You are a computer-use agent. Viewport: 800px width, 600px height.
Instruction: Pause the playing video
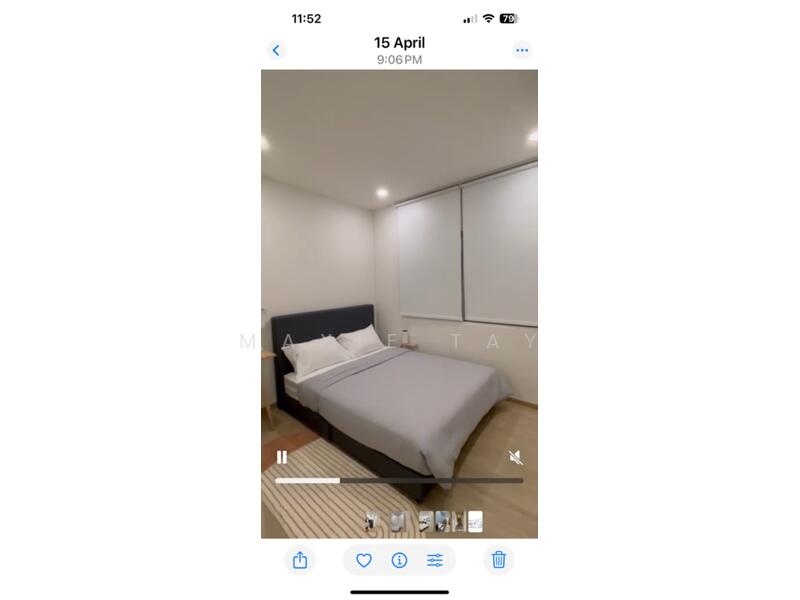(x=282, y=457)
